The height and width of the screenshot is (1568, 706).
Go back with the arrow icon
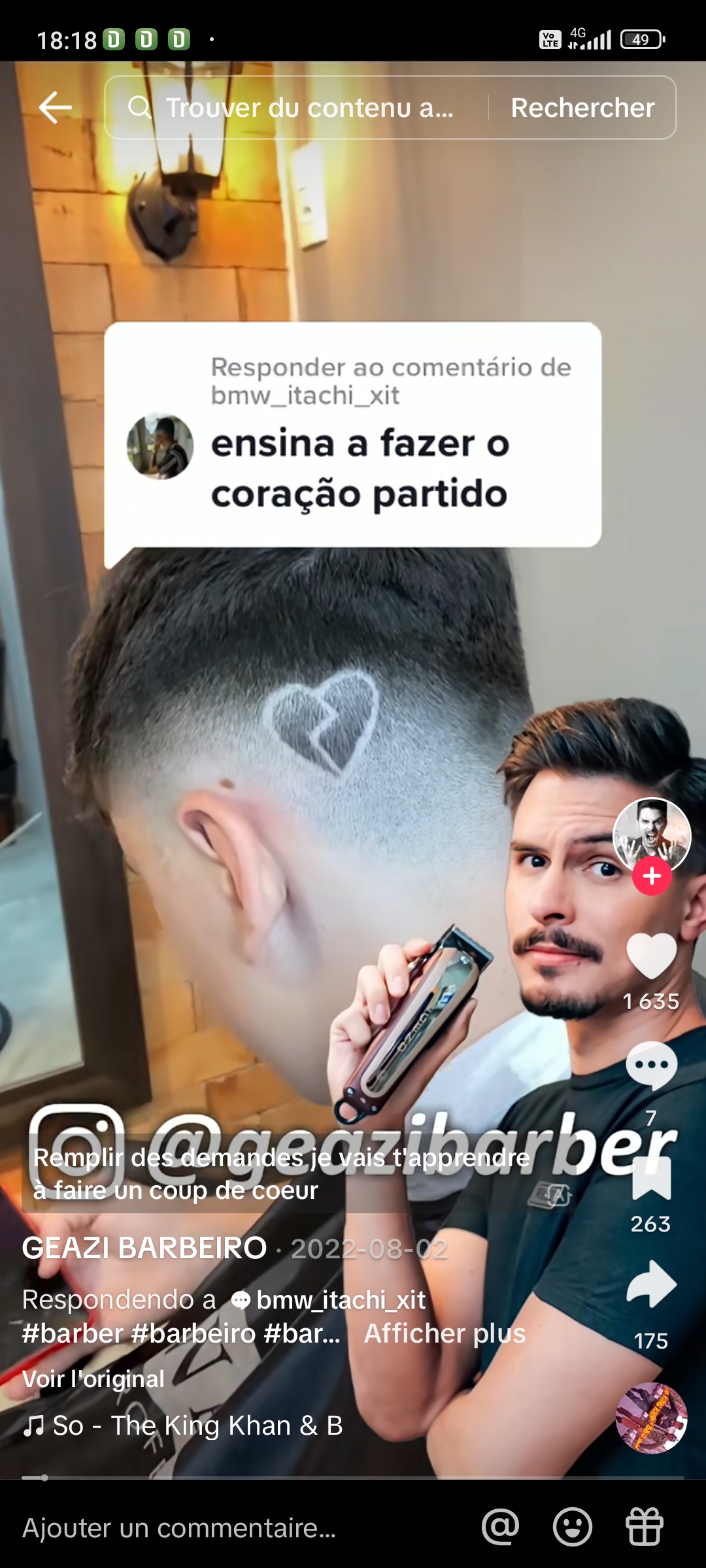tap(55, 108)
